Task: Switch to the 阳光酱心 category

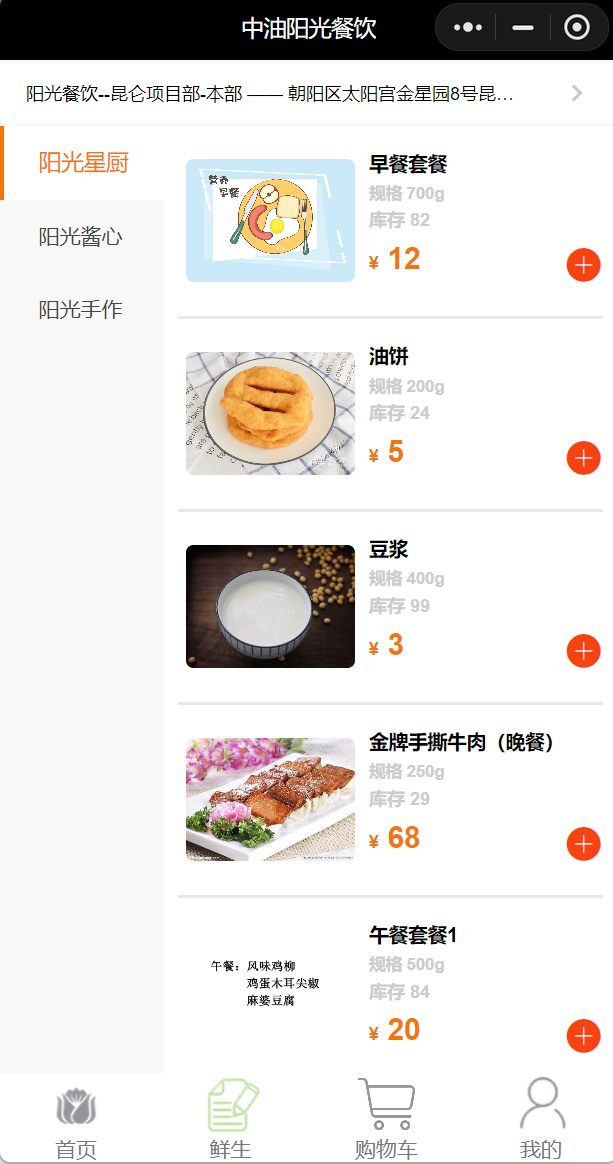Action: [x=81, y=237]
